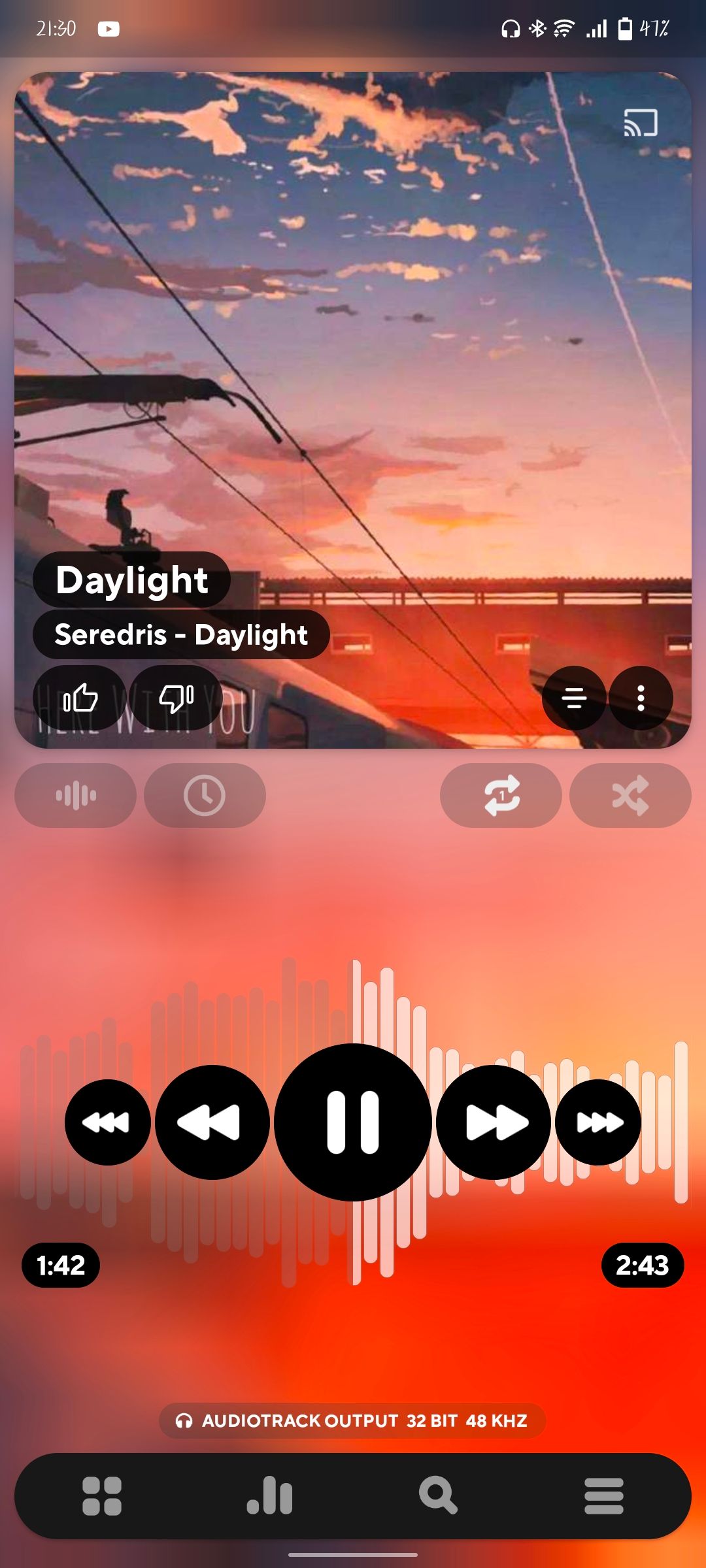
Task: Toggle shuffle mode
Action: pyautogui.click(x=630, y=795)
